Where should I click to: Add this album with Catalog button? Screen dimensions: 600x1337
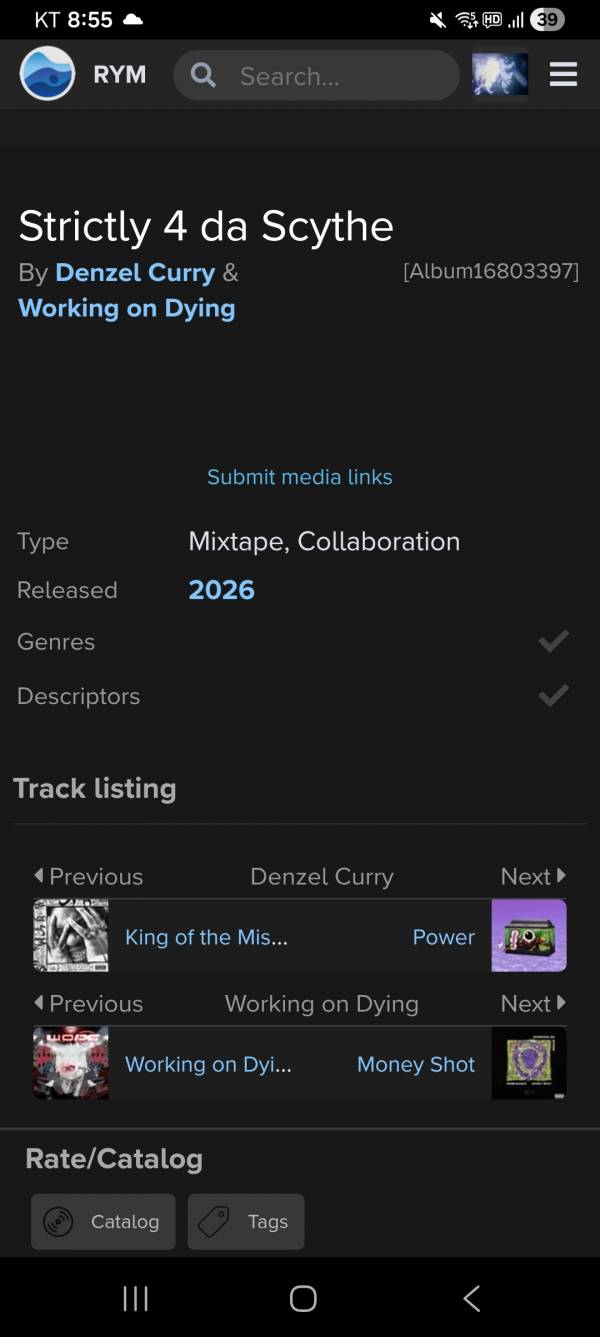coord(103,1221)
